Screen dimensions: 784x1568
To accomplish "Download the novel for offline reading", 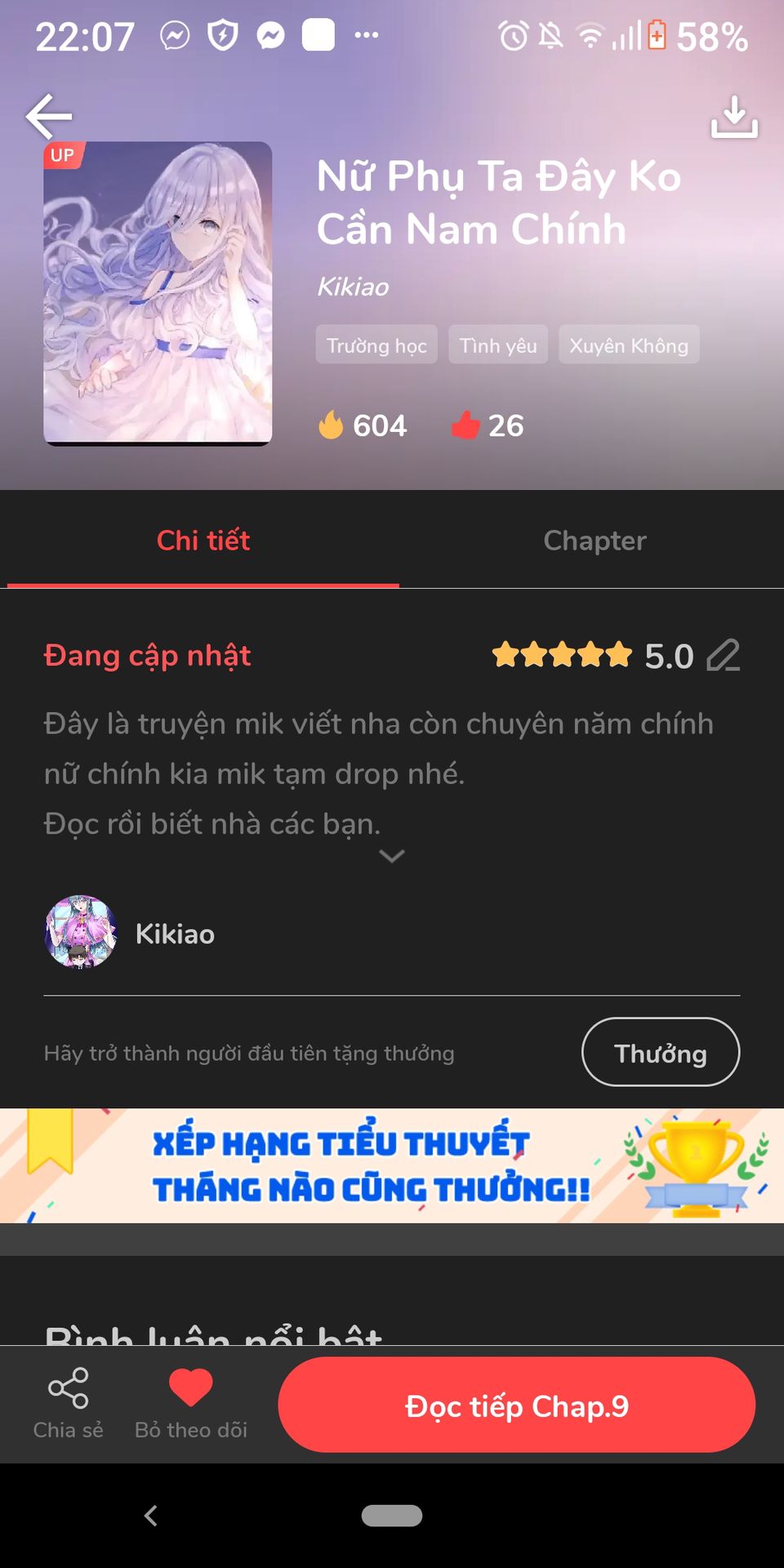I will point(733,118).
